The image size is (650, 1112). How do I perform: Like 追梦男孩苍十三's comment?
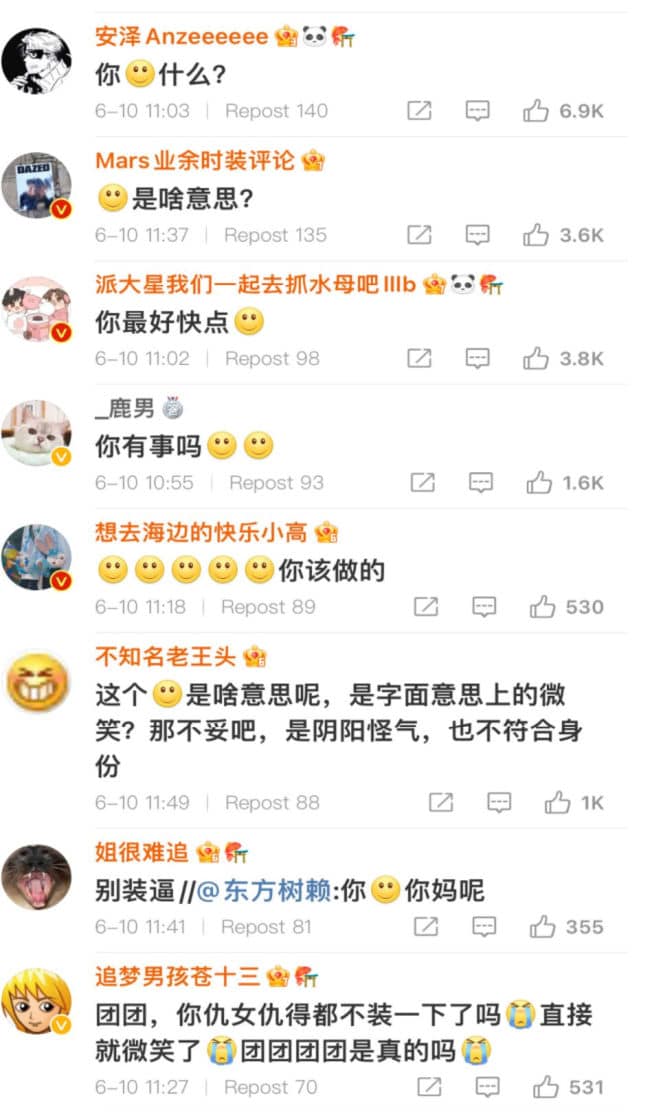coord(544,1087)
